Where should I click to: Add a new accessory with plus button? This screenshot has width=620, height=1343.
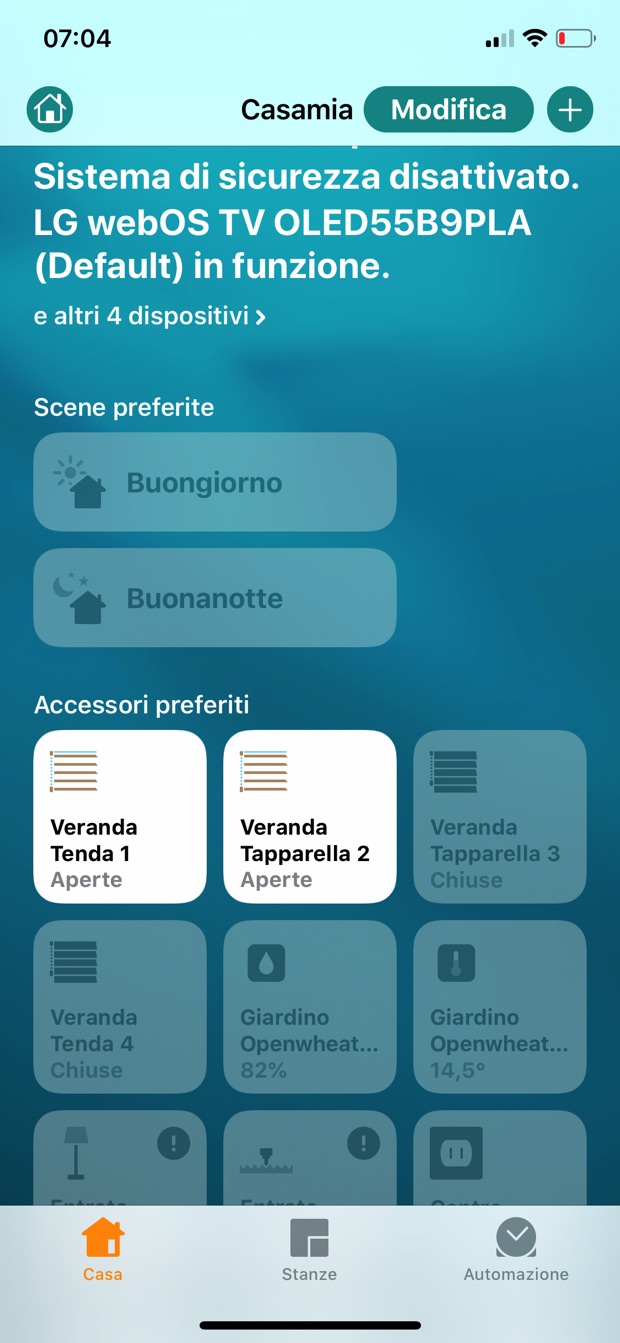point(570,109)
